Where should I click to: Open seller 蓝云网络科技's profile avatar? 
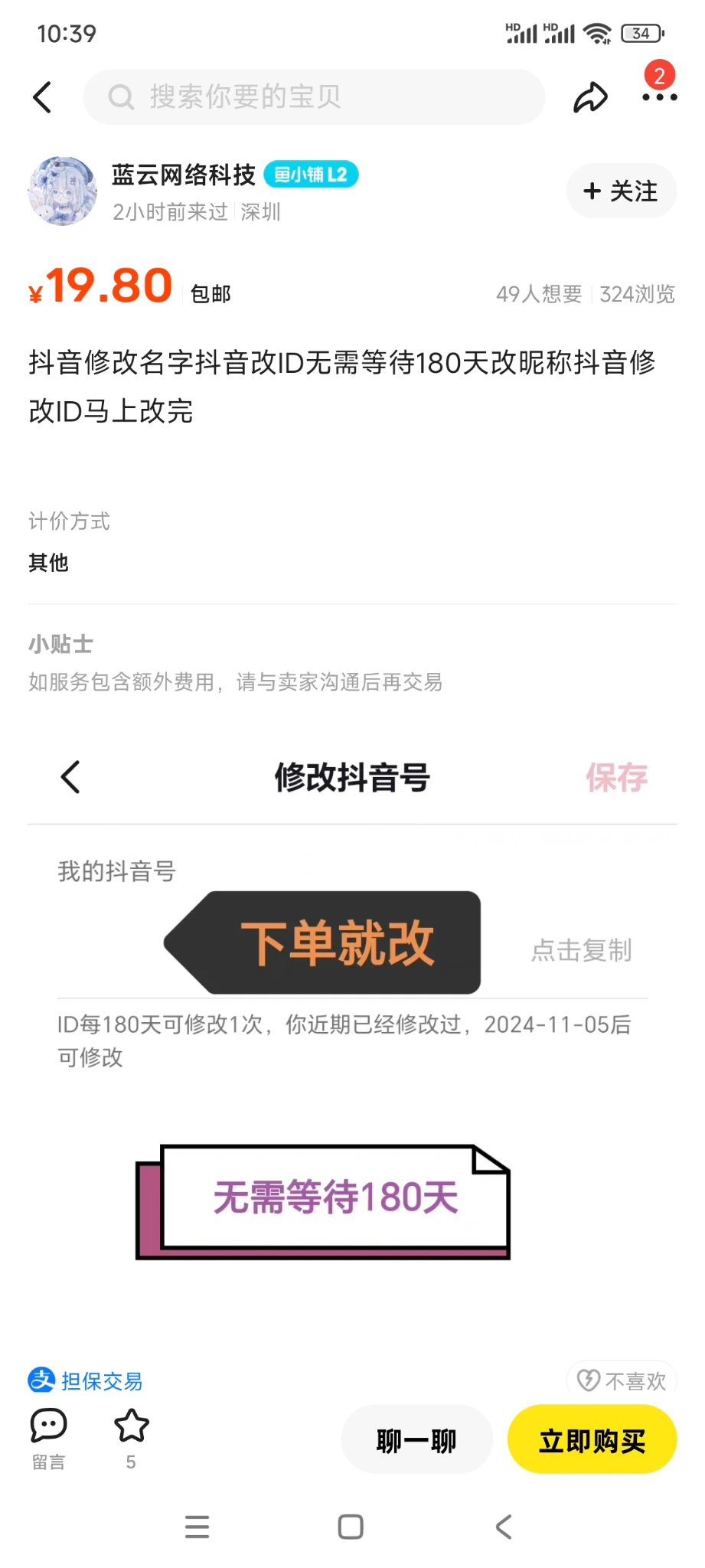pos(63,191)
